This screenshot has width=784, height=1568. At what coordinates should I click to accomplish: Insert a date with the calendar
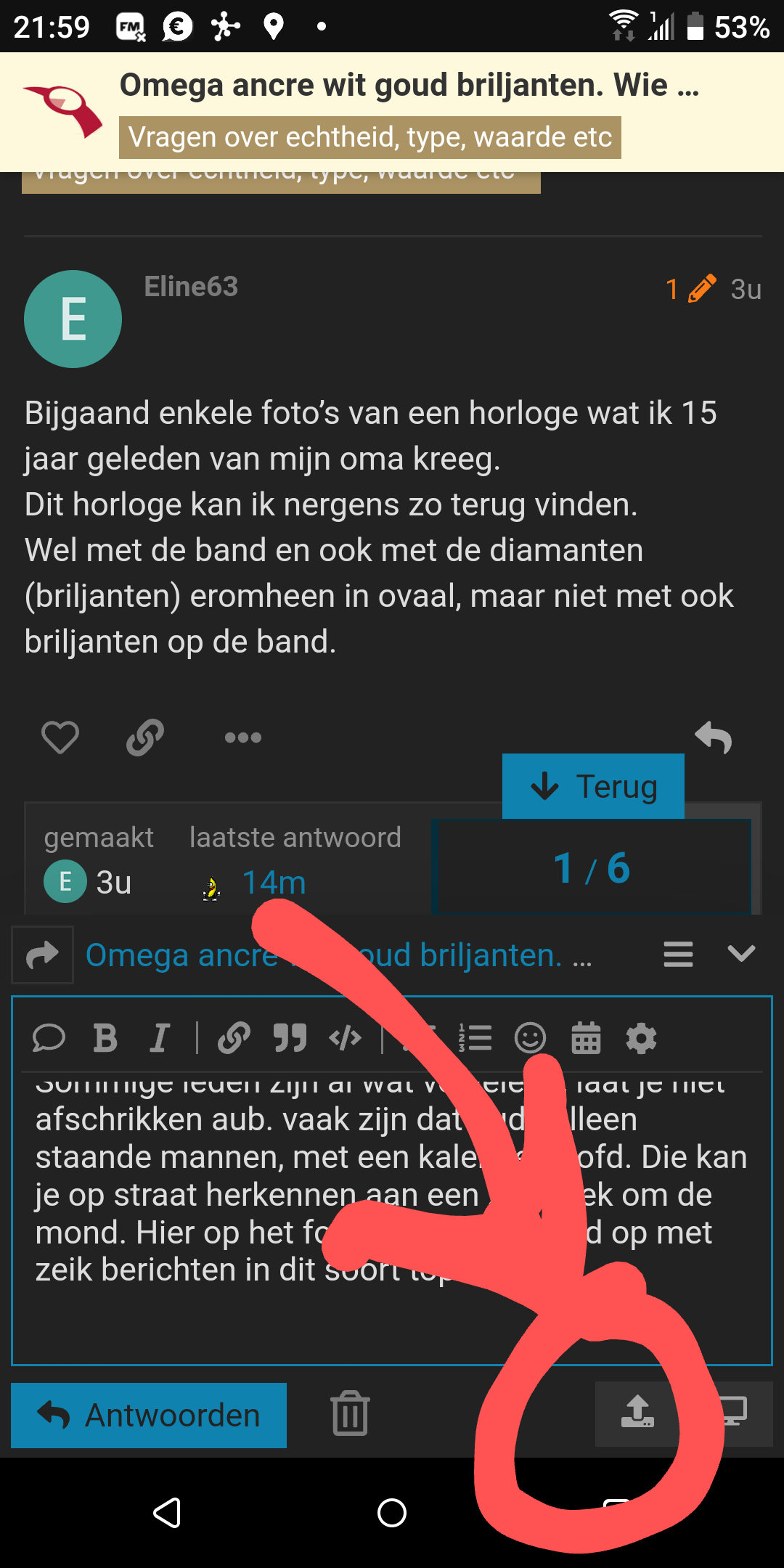pyautogui.click(x=586, y=1038)
